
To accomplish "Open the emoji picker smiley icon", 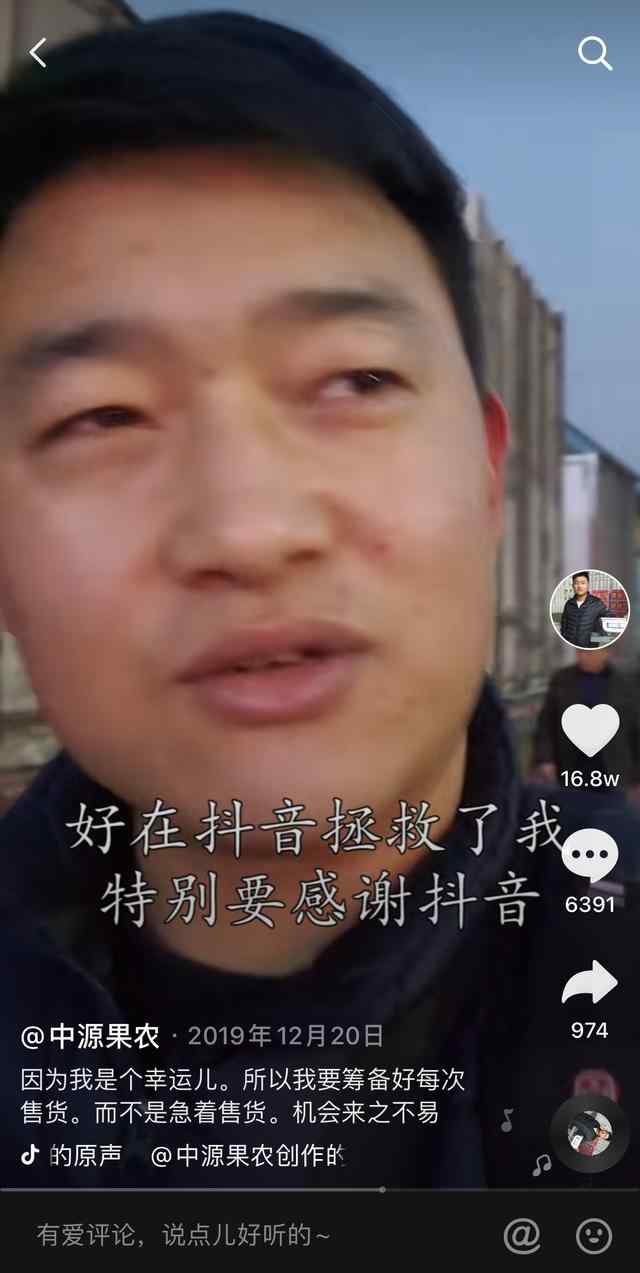I will coord(594,1236).
